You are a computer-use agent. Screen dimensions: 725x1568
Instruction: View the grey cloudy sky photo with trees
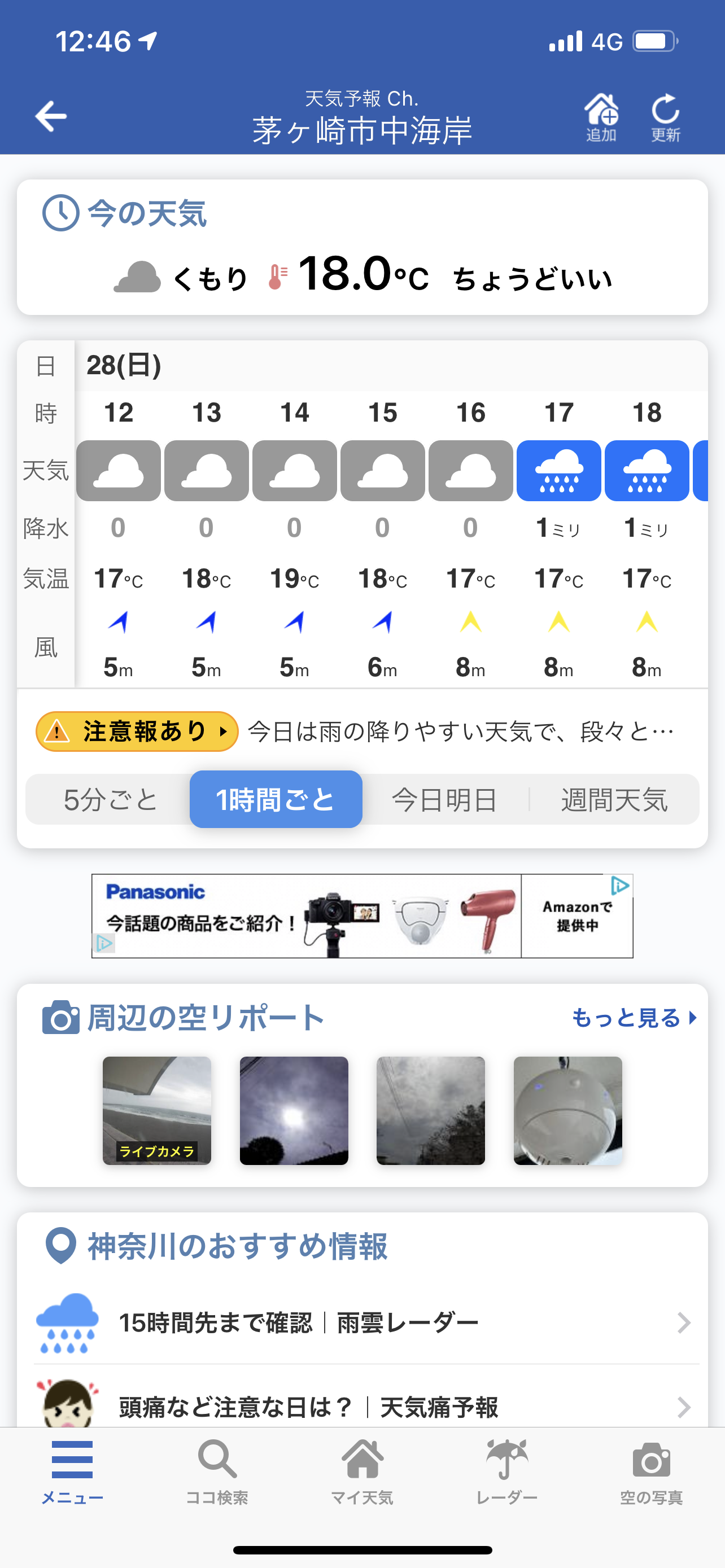click(431, 1110)
